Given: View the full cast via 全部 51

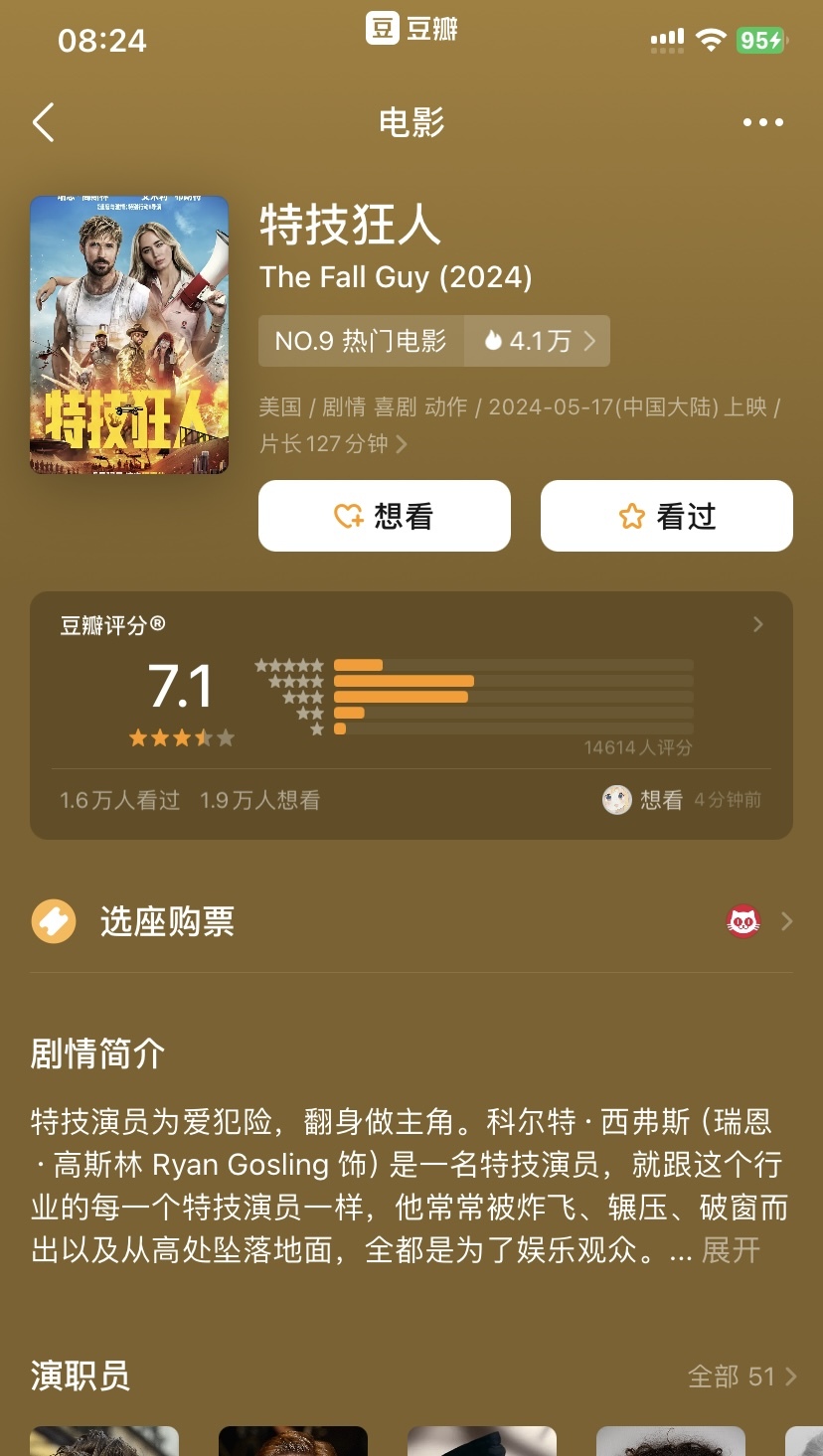Looking at the screenshot, I should (741, 1376).
